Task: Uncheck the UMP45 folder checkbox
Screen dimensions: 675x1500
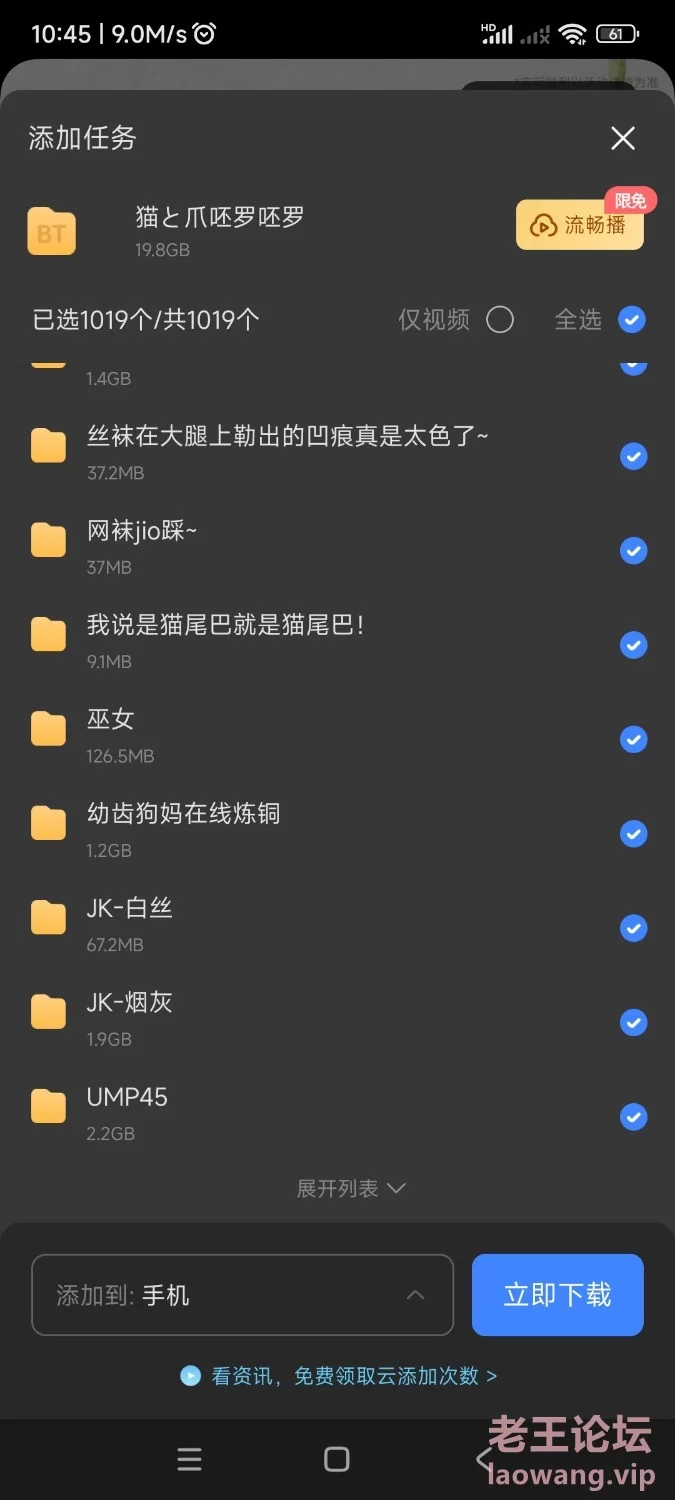Action: [633, 1117]
